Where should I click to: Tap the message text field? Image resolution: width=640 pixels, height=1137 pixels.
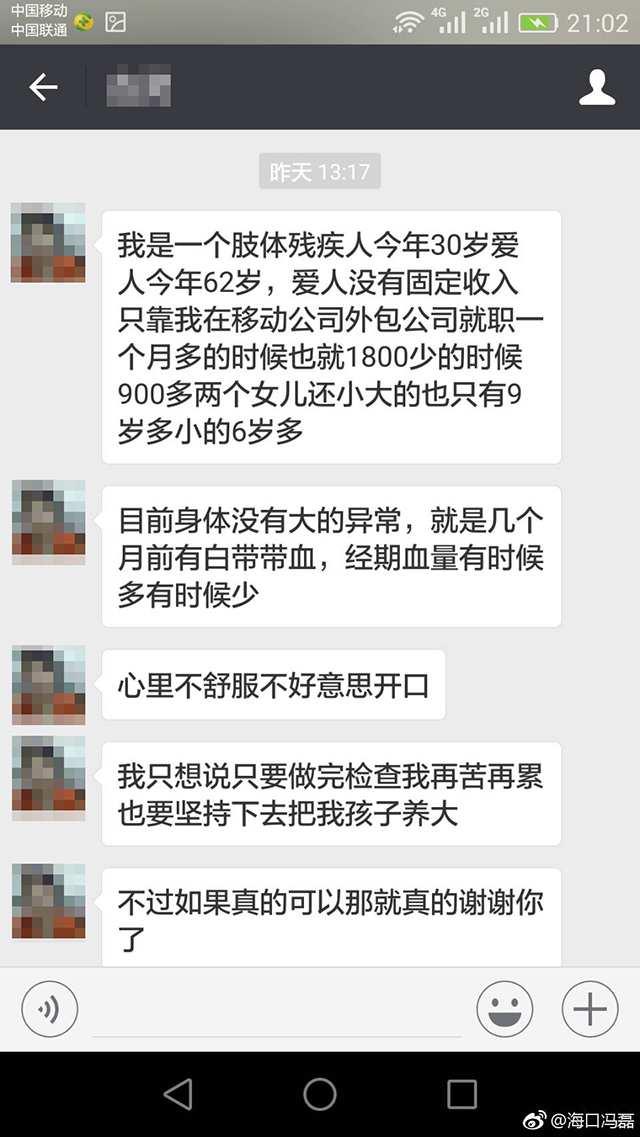click(x=277, y=1012)
